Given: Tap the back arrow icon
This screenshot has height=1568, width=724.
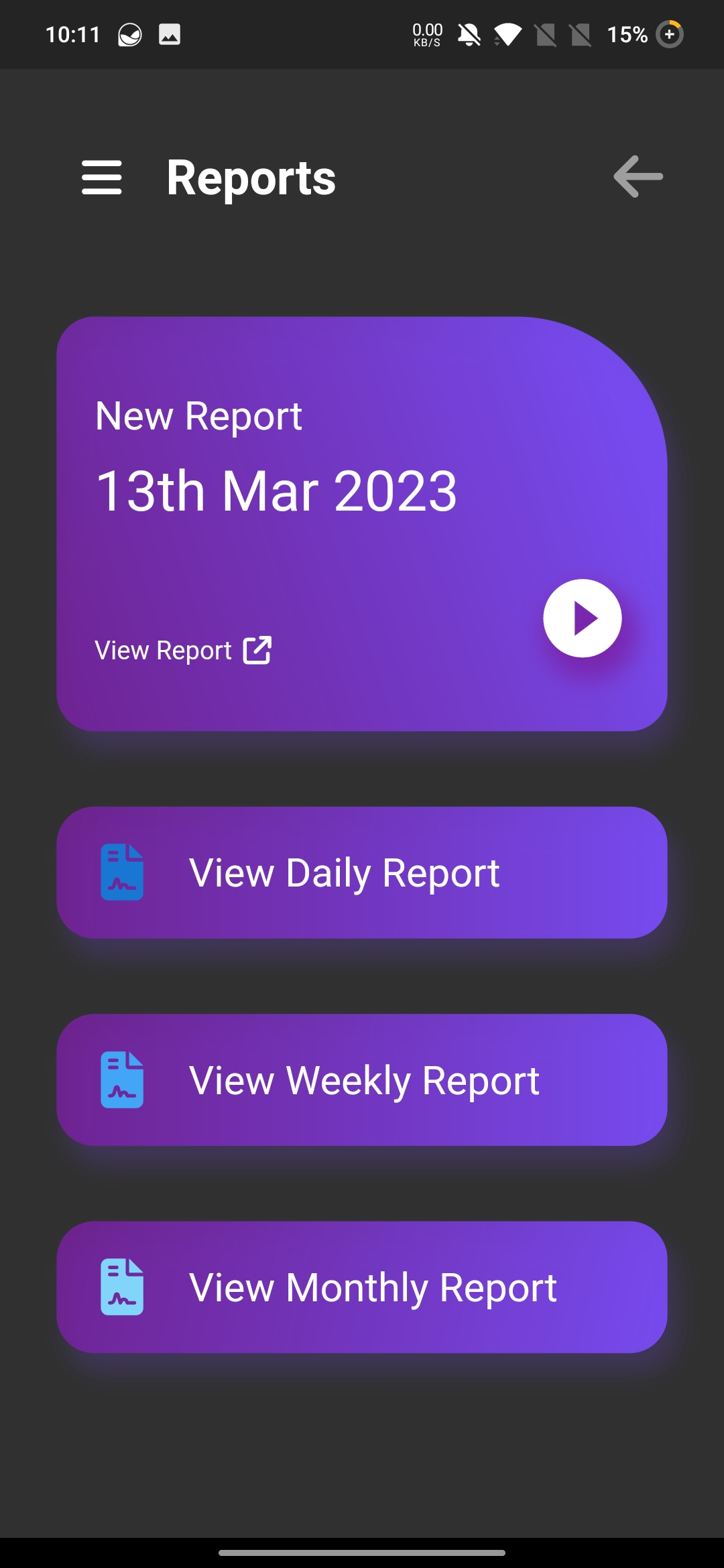Looking at the screenshot, I should (x=638, y=176).
